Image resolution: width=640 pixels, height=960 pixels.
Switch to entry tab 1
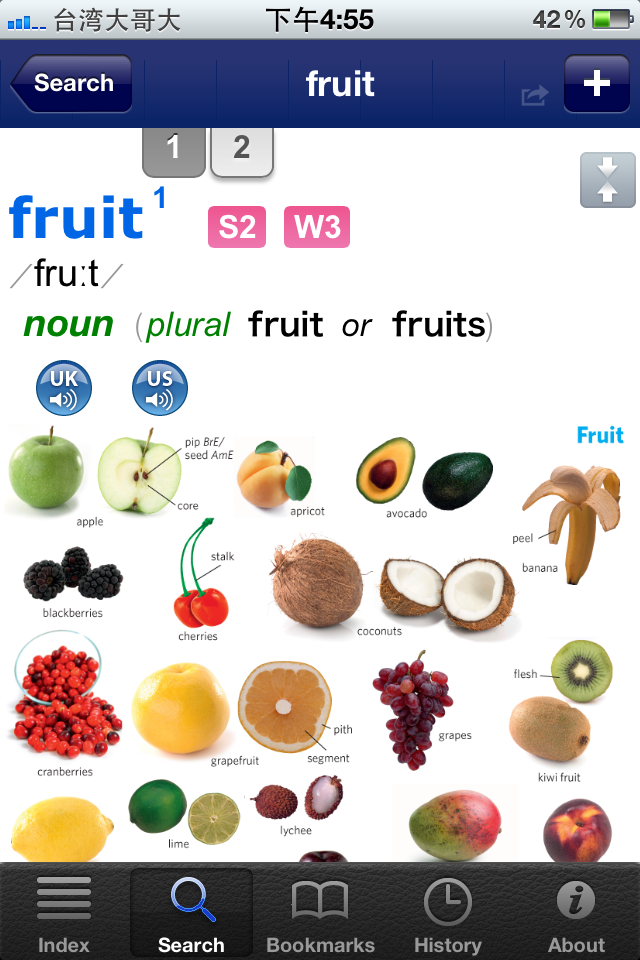pyautogui.click(x=173, y=151)
